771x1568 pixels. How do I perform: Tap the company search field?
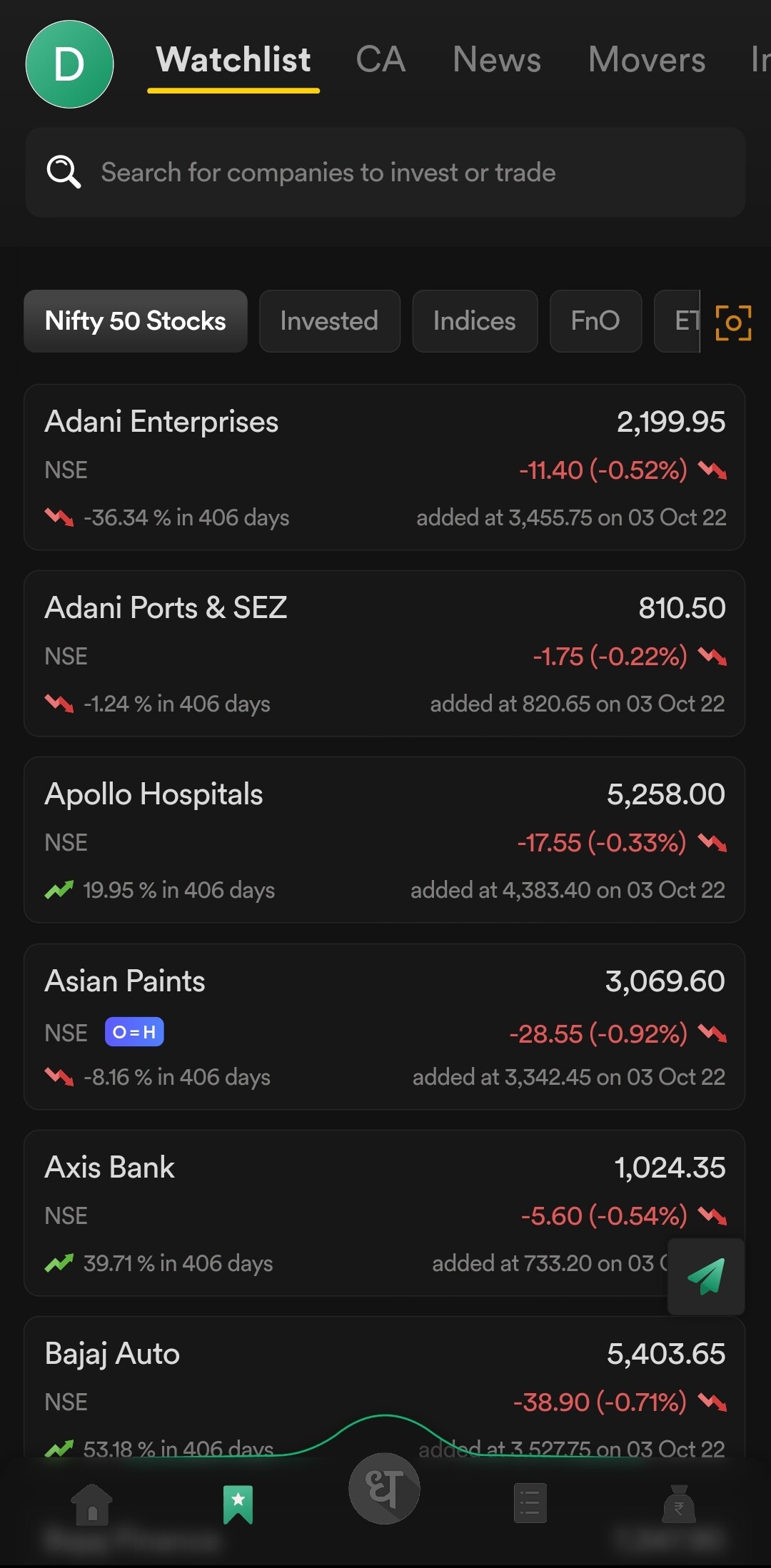pos(385,172)
